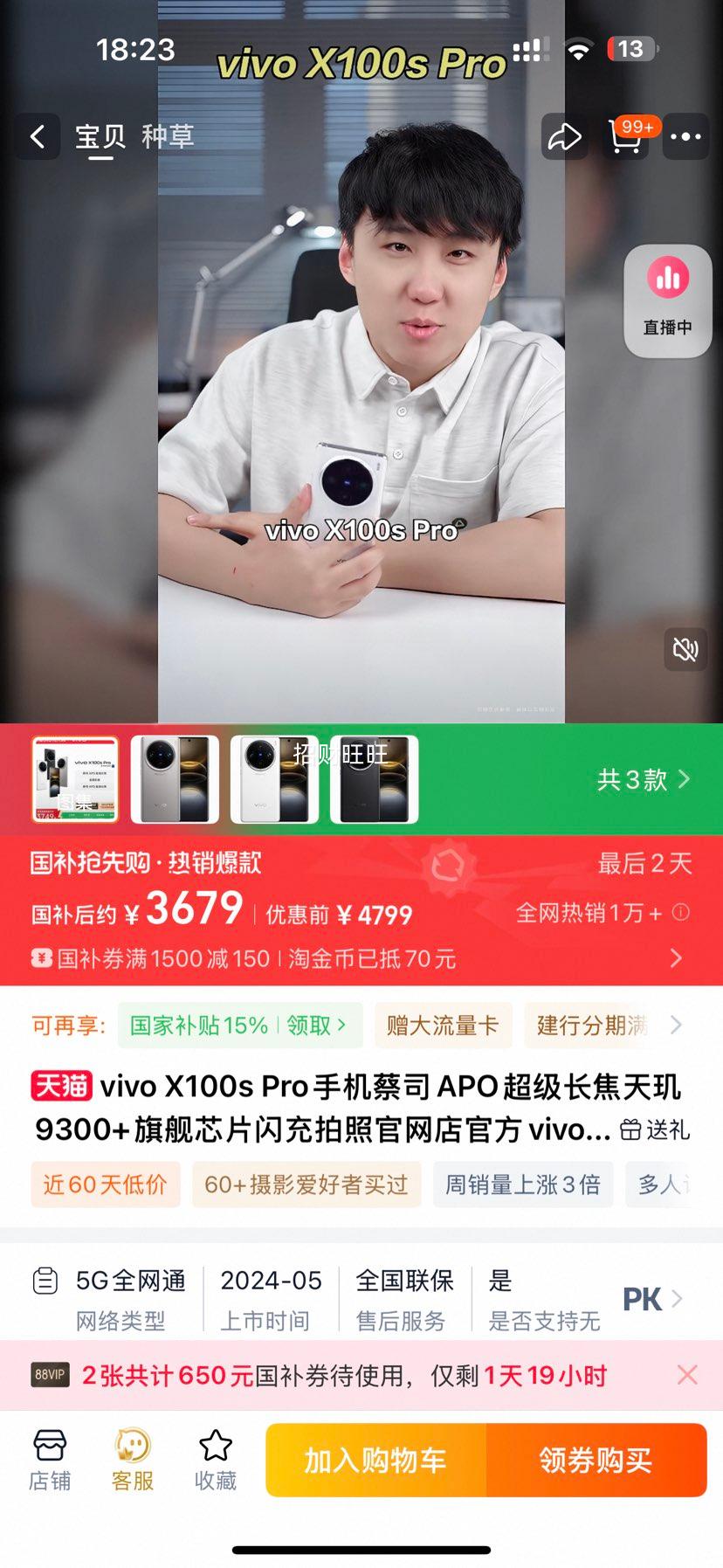Tap 加入购物车 to add to cart

point(375,1460)
